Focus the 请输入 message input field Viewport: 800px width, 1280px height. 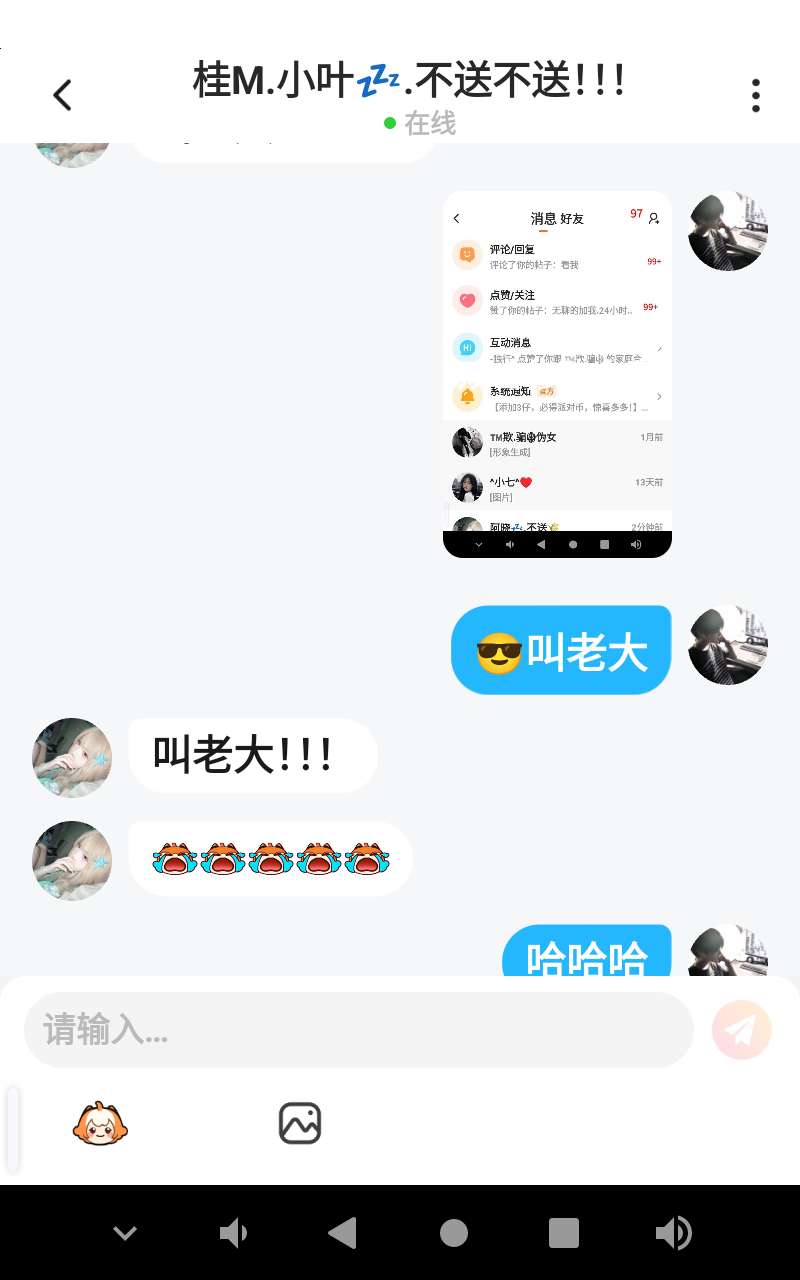[x=358, y=1029]
